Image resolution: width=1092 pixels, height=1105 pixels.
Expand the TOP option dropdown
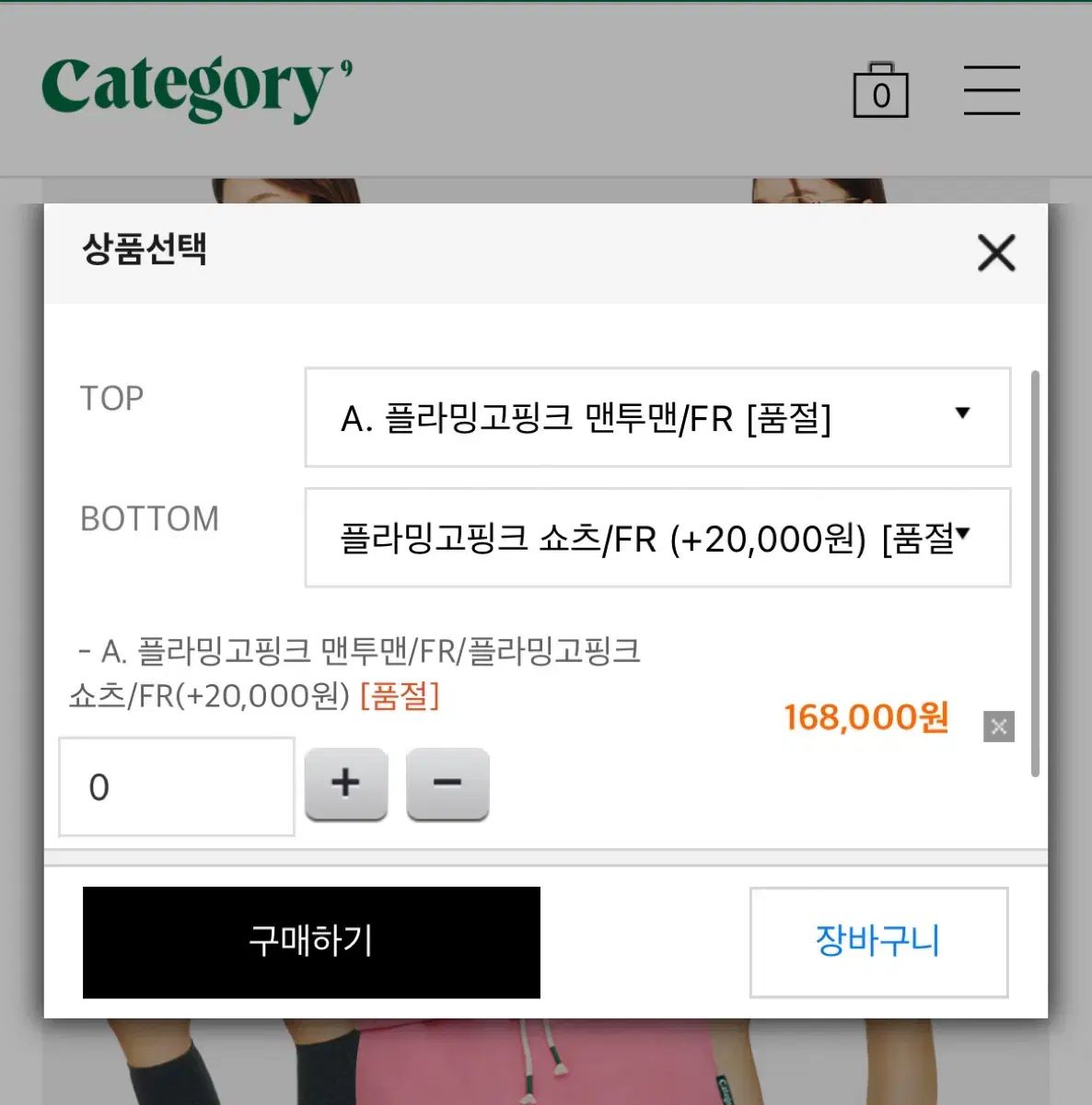(657, 418)
